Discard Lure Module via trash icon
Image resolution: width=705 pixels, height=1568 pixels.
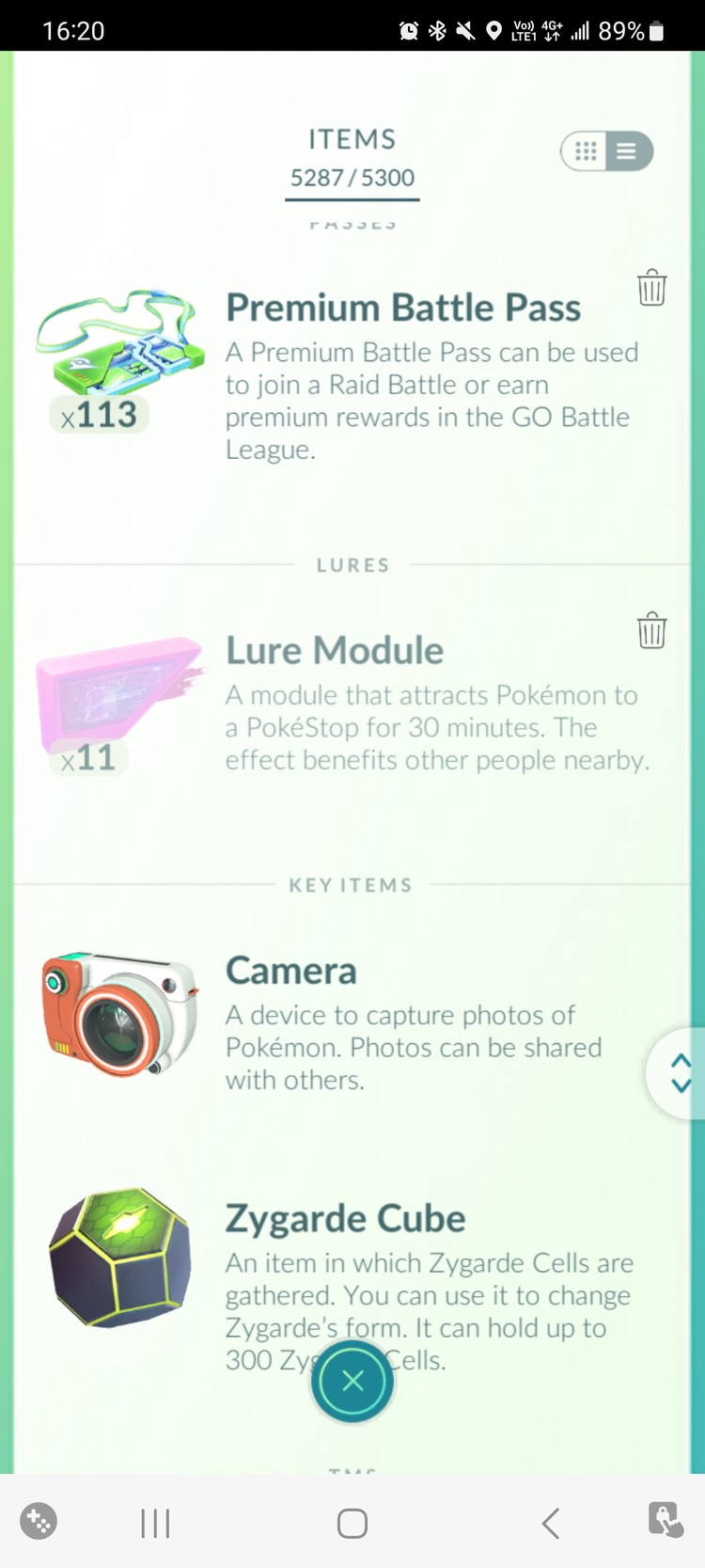pyautogui.click(x=651, y=630)
